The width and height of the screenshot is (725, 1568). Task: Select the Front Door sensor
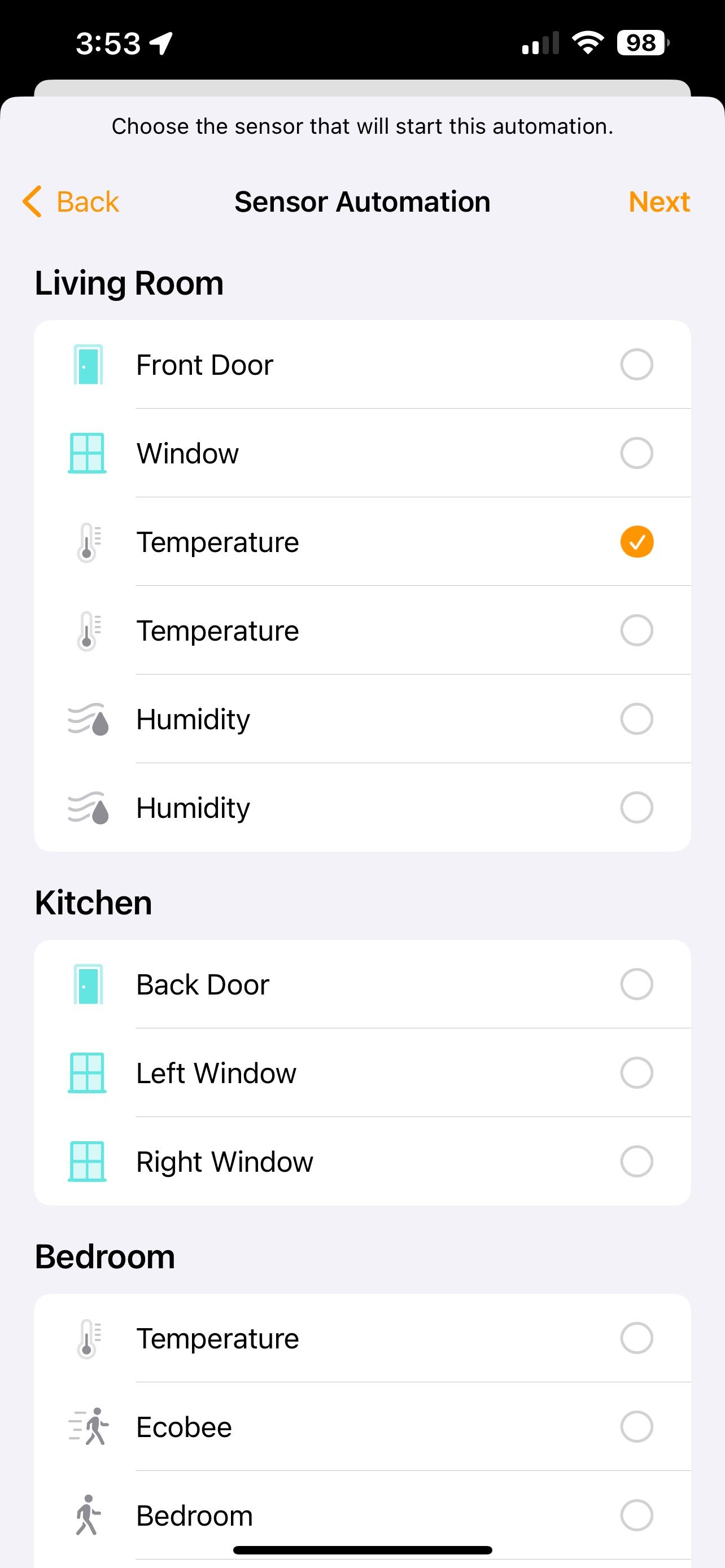(x=636, y=365)
